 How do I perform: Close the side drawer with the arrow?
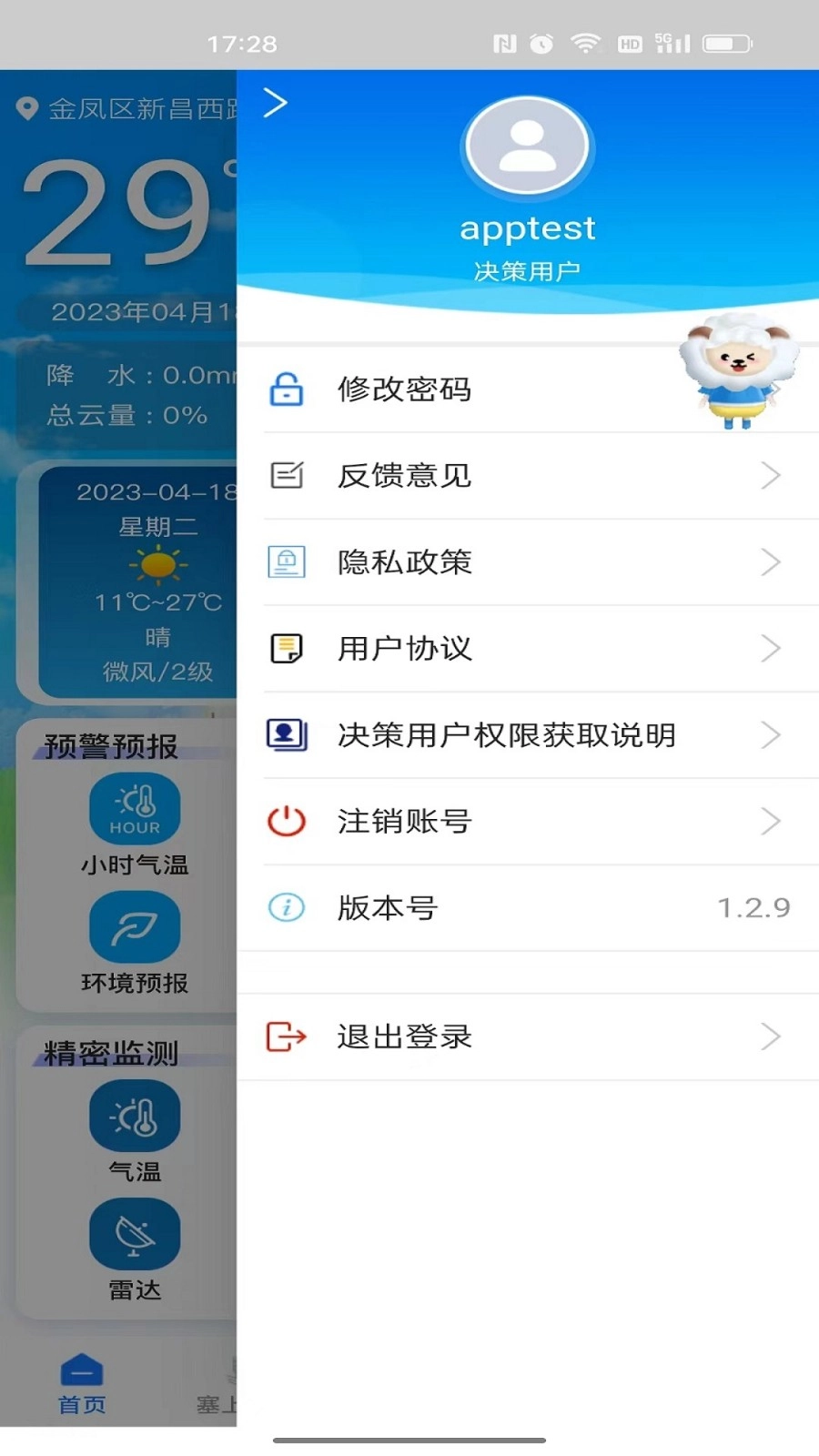click(x=275, y=103)
